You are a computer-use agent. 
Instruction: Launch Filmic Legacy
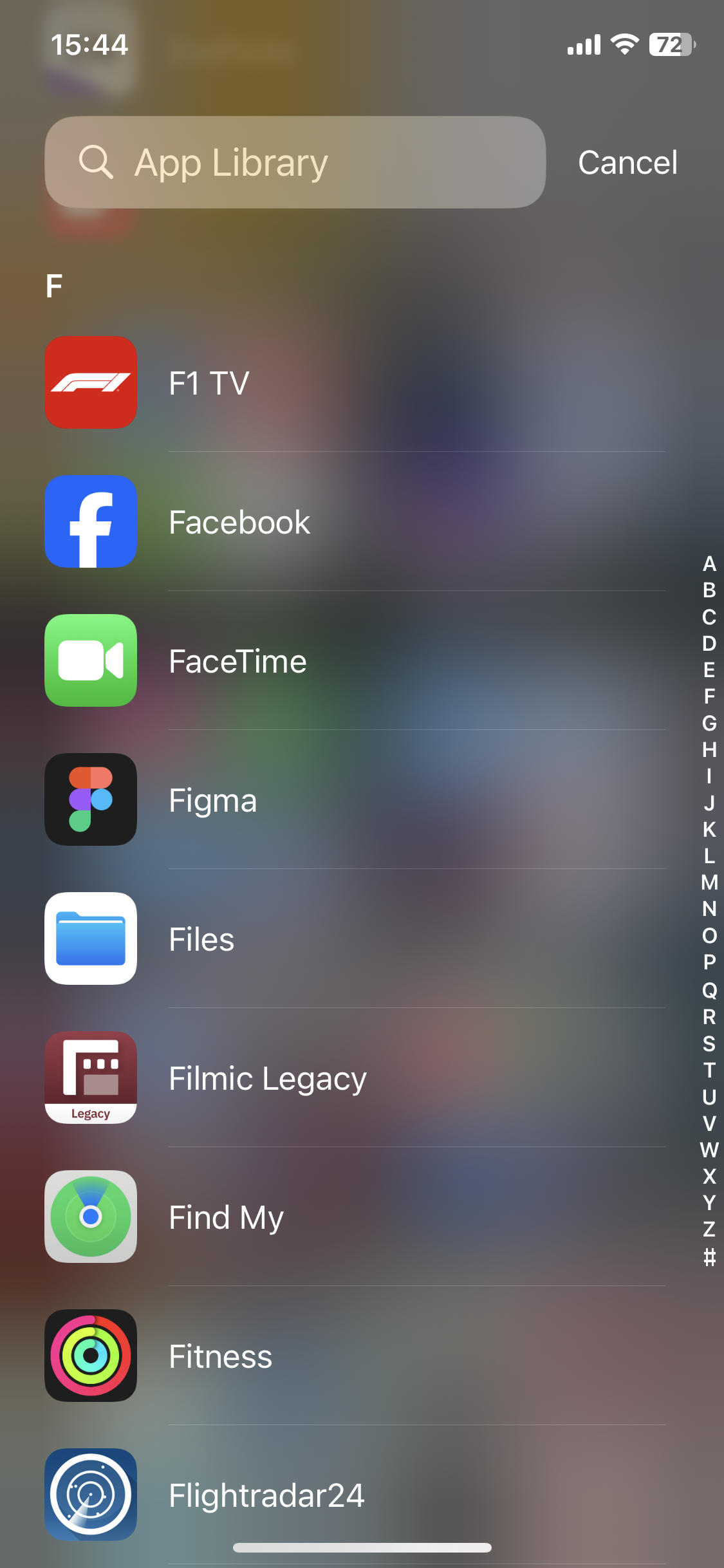tap(355, 1078)
